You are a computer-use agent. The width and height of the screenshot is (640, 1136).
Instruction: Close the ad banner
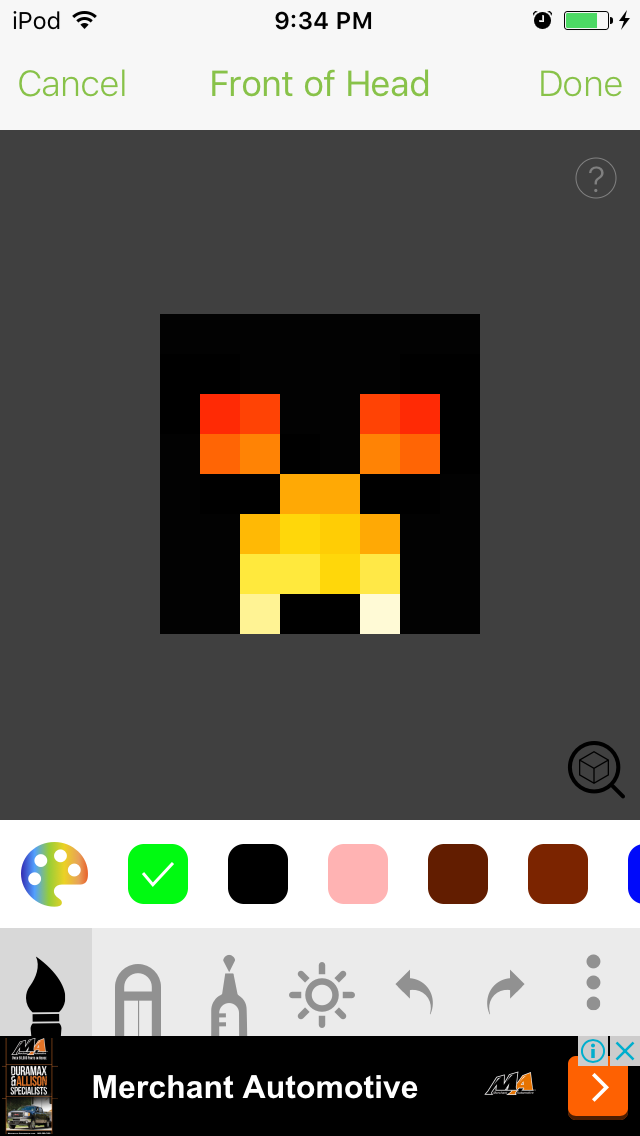click(x=625, y=1051)
